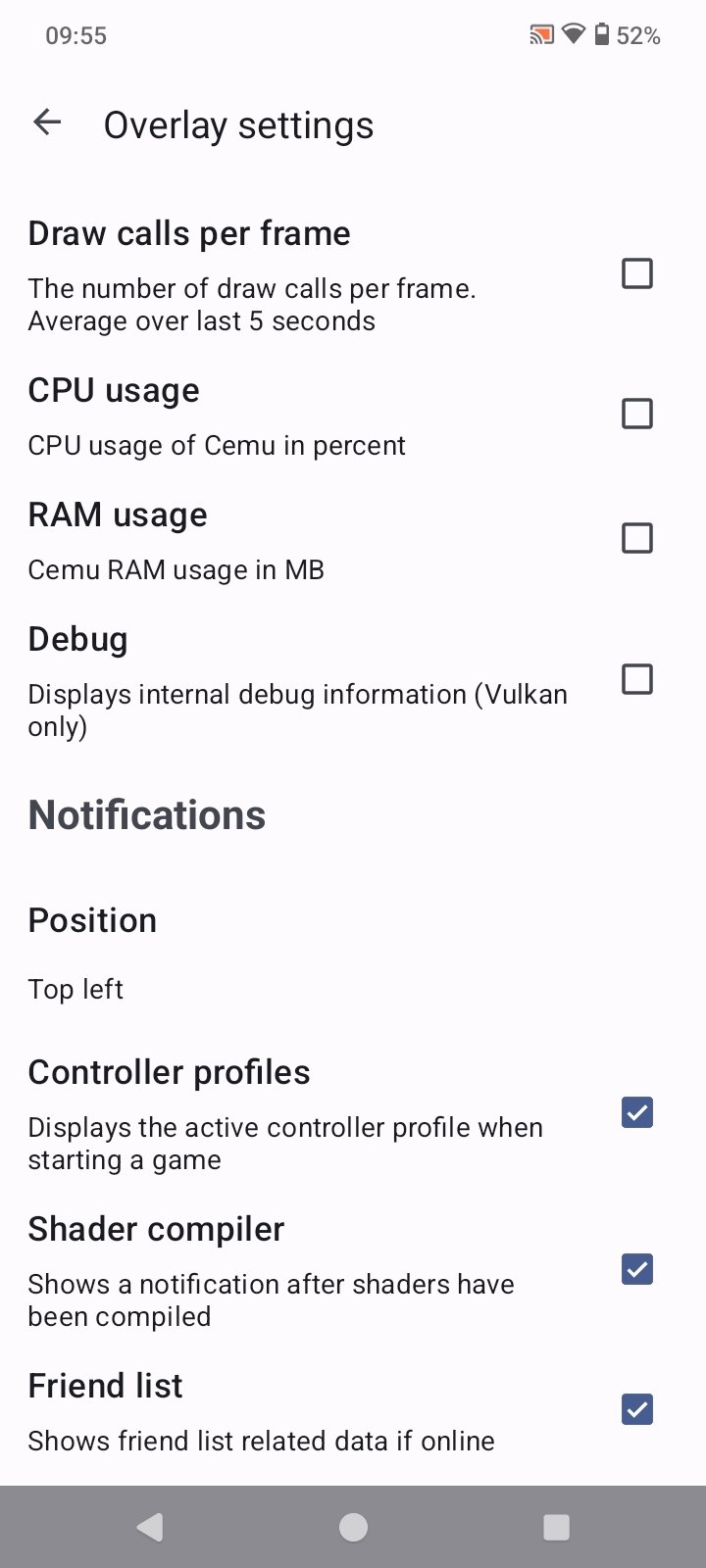Tap the system home button
The width and height of the screenshot is (706, 1568).
click(353, 1527)
